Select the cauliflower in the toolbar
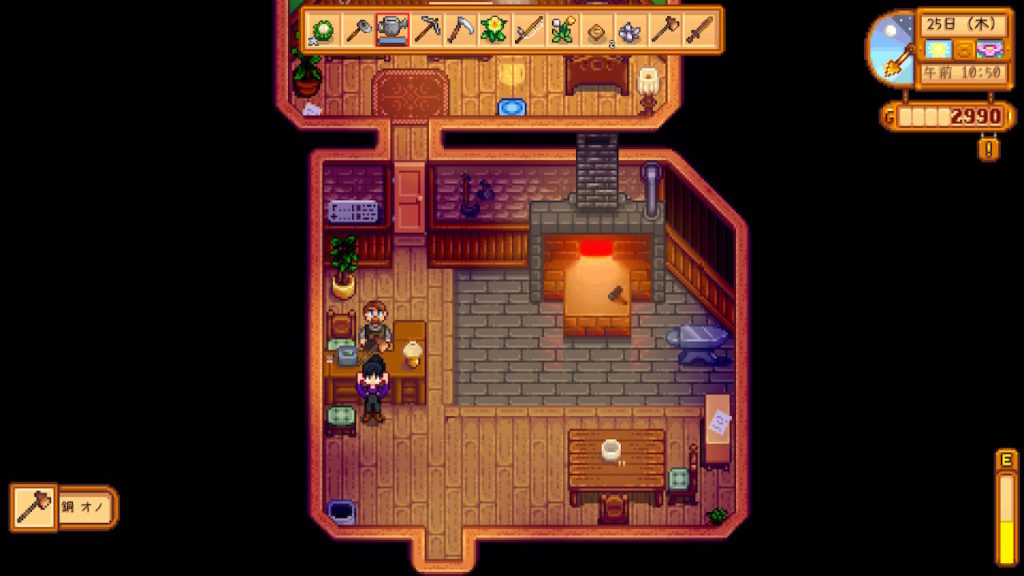1024x576 pixels. (x=323, y=30)
